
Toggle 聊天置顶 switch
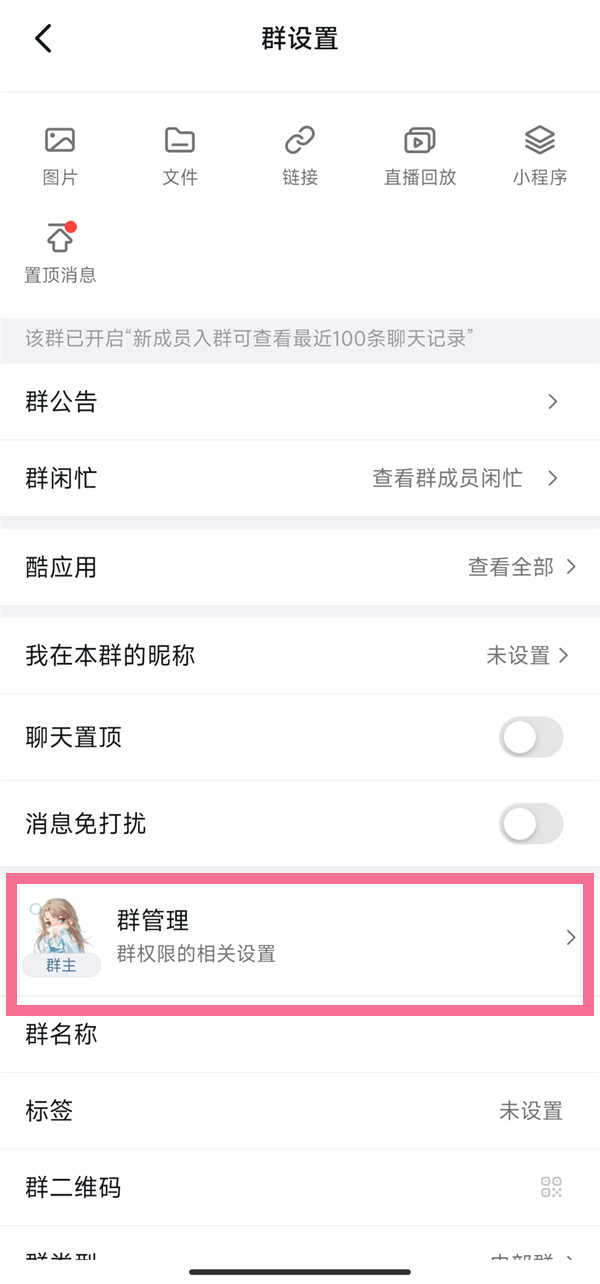click(x=531, y=738)
